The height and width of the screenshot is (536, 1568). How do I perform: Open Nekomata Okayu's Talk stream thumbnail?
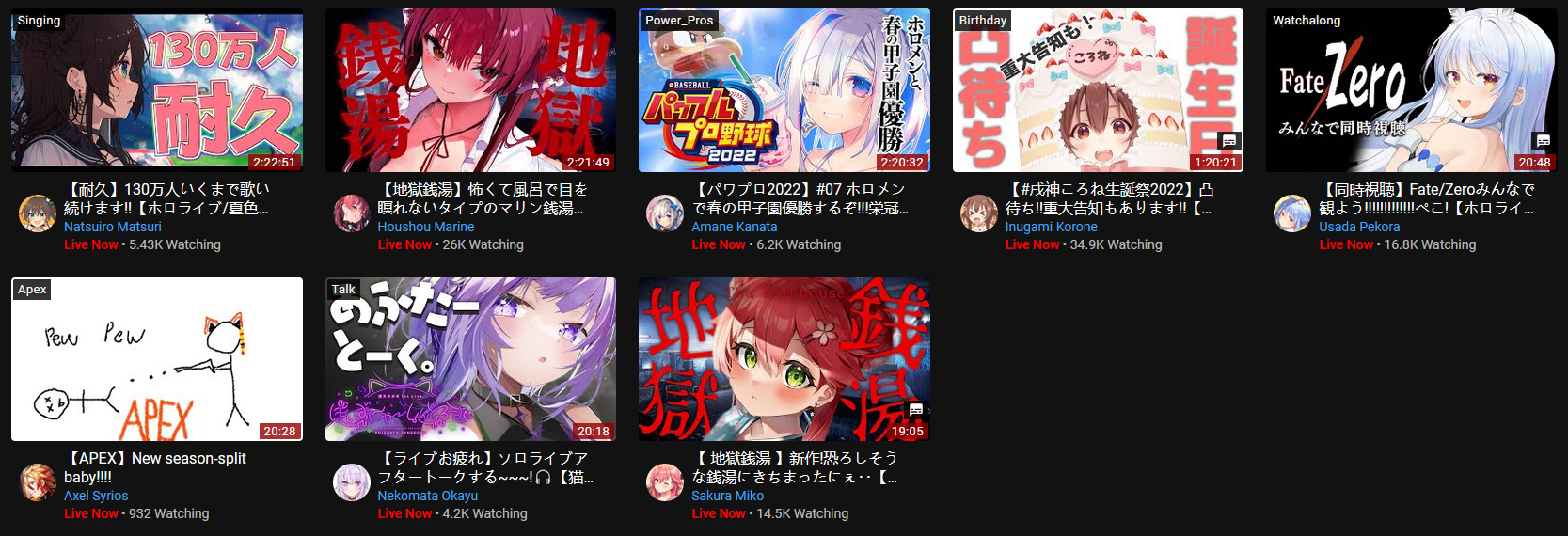point(470,359)
